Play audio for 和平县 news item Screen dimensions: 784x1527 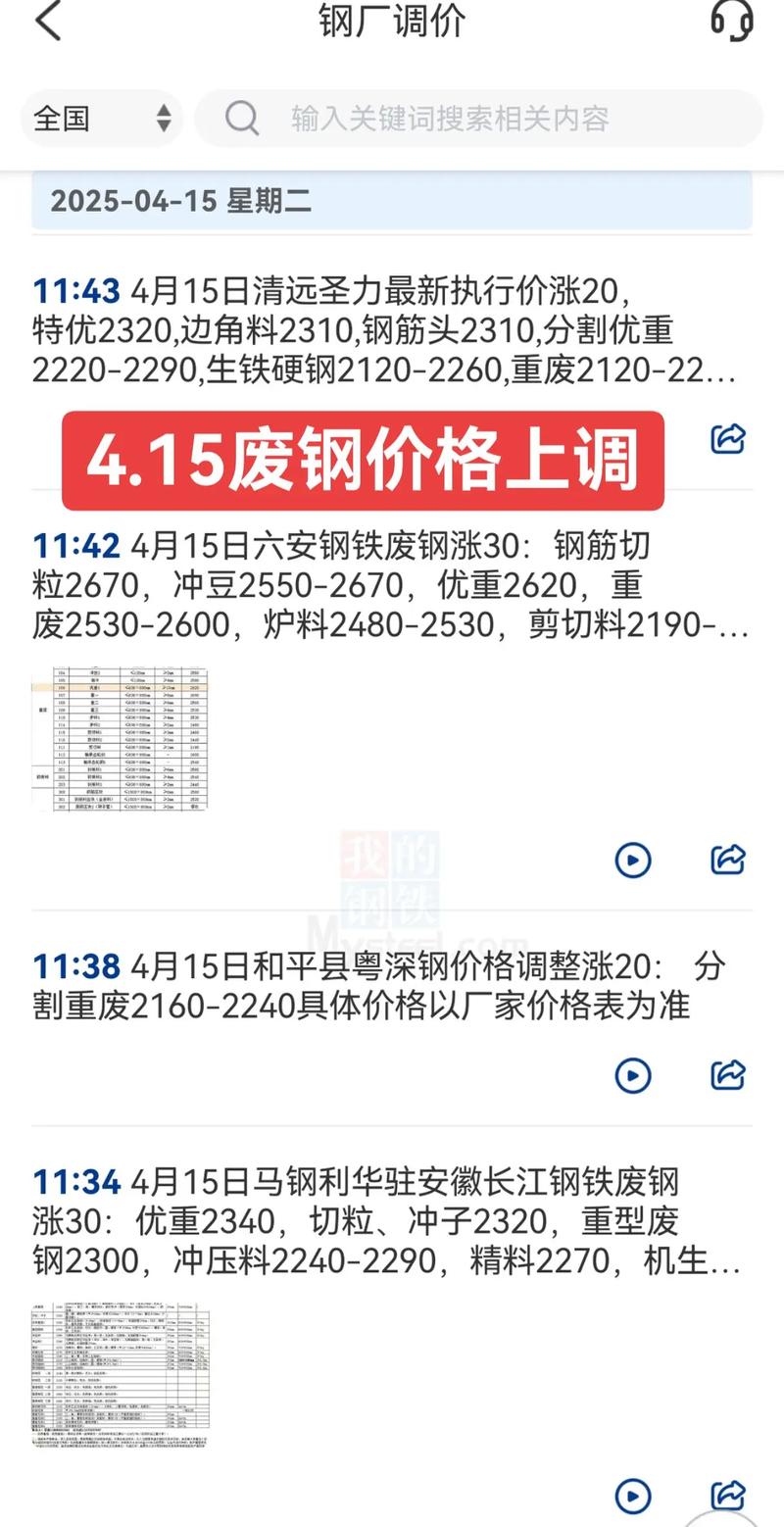(x=633, y=1075)
